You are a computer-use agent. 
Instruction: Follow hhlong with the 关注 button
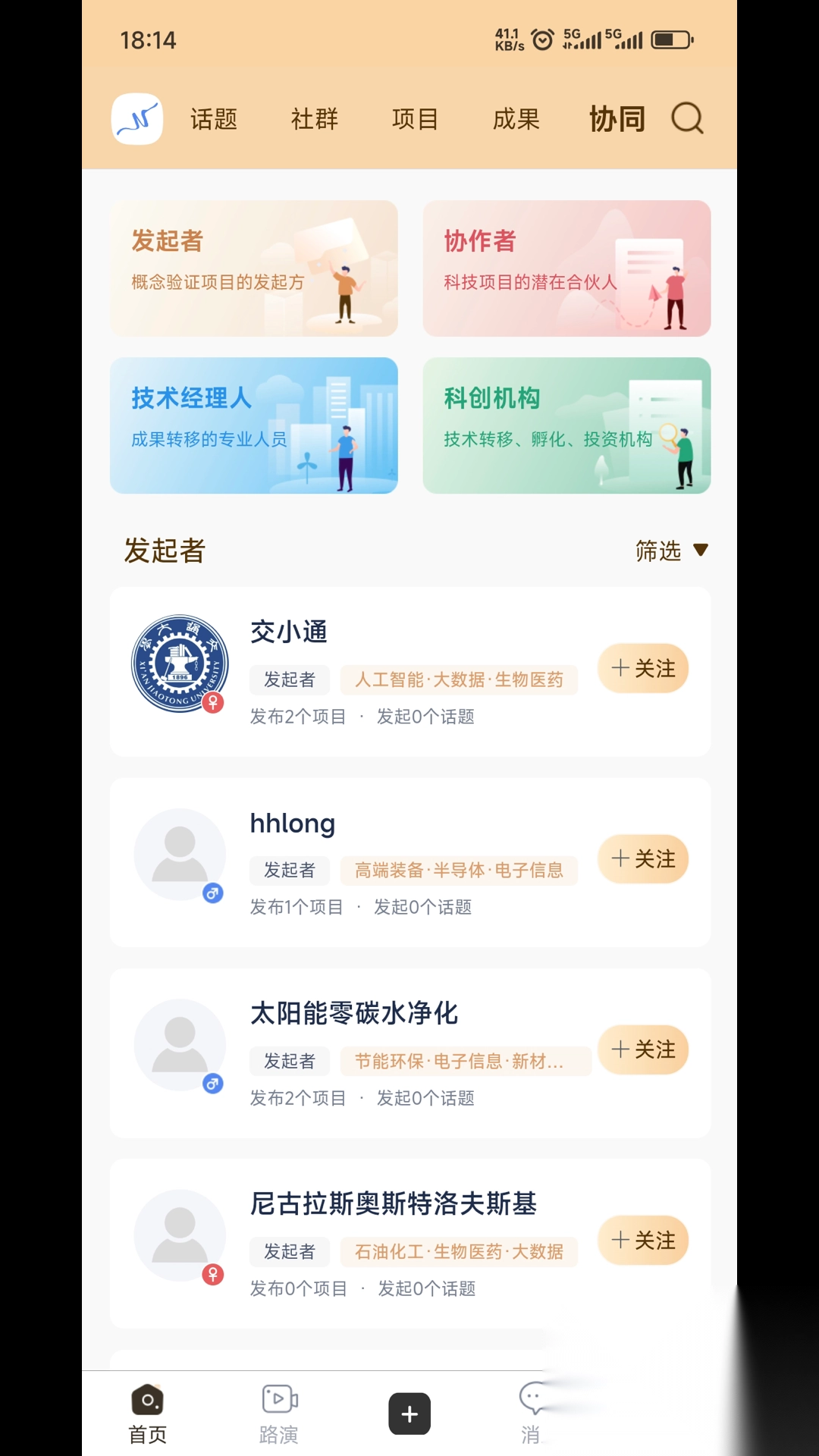642,858
